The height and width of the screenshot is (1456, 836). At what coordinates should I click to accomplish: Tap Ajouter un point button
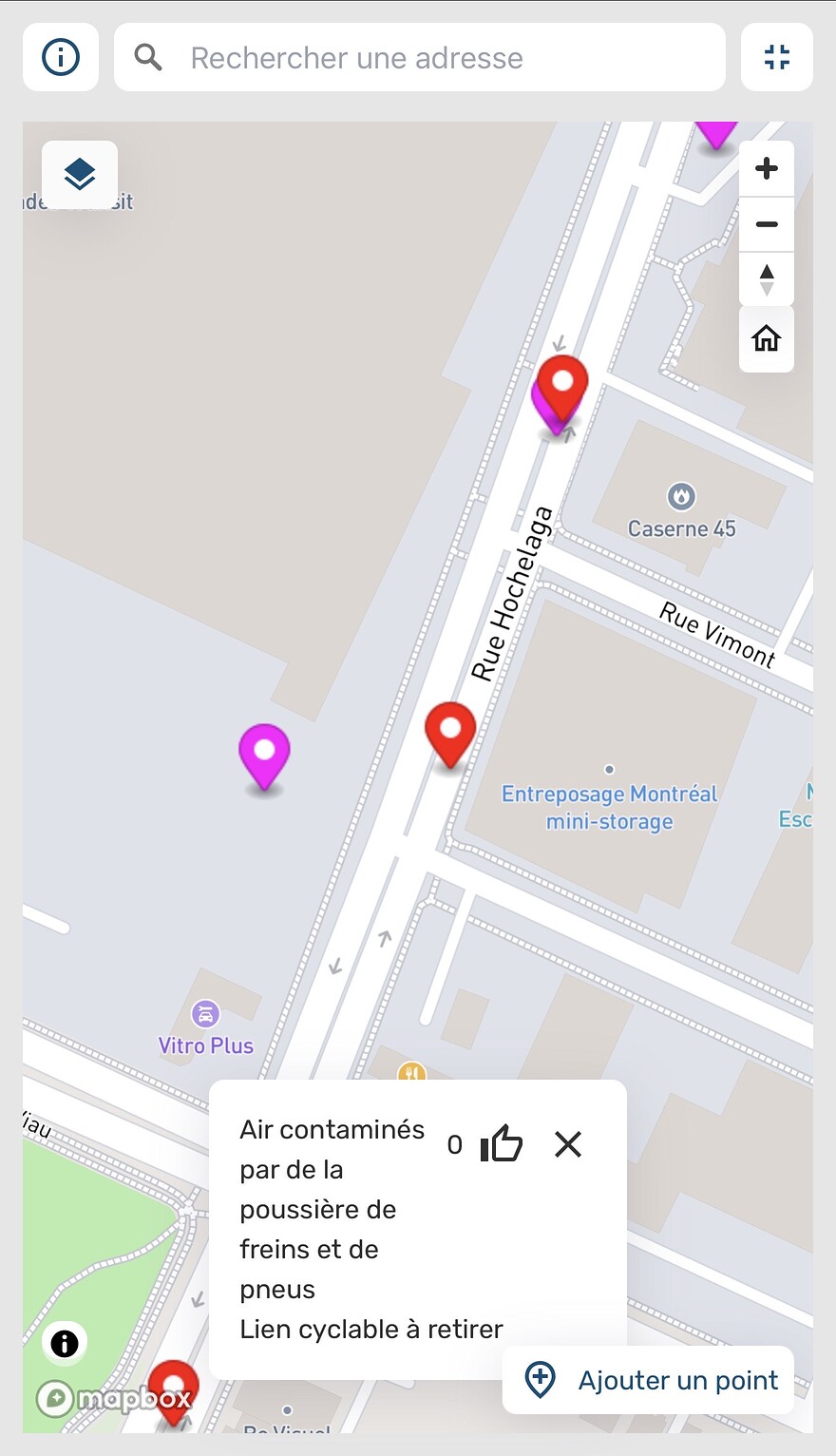648,1380
